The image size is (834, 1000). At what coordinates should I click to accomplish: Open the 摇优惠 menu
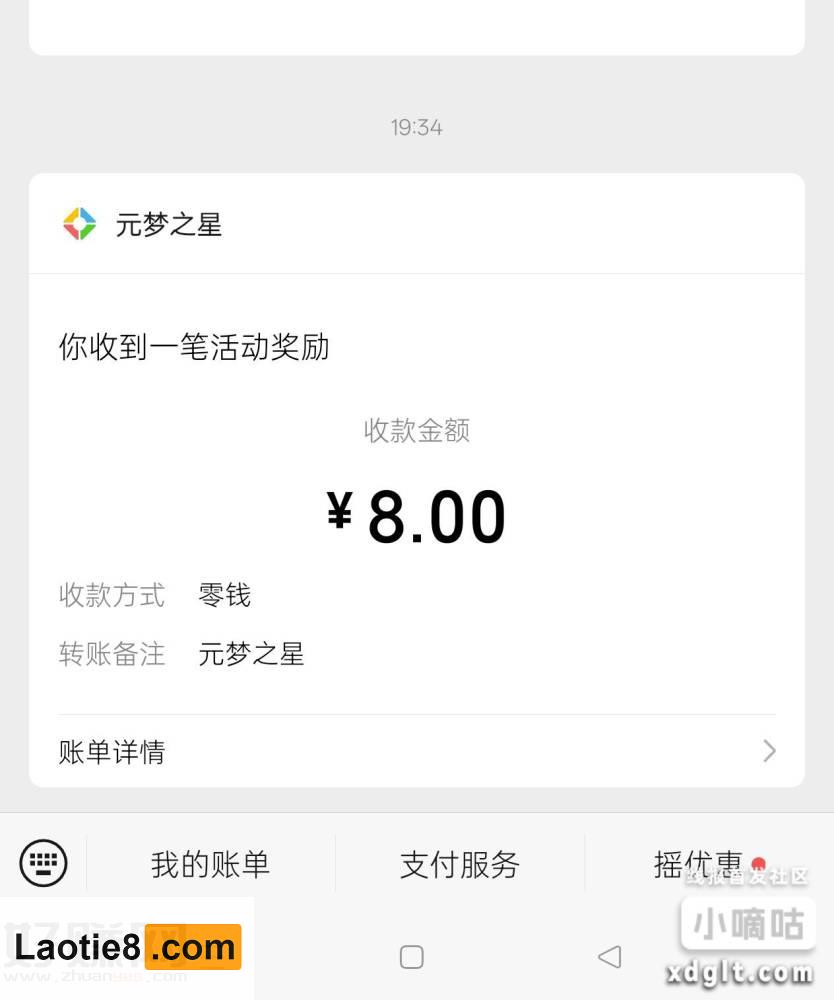(x=700, y=864)
